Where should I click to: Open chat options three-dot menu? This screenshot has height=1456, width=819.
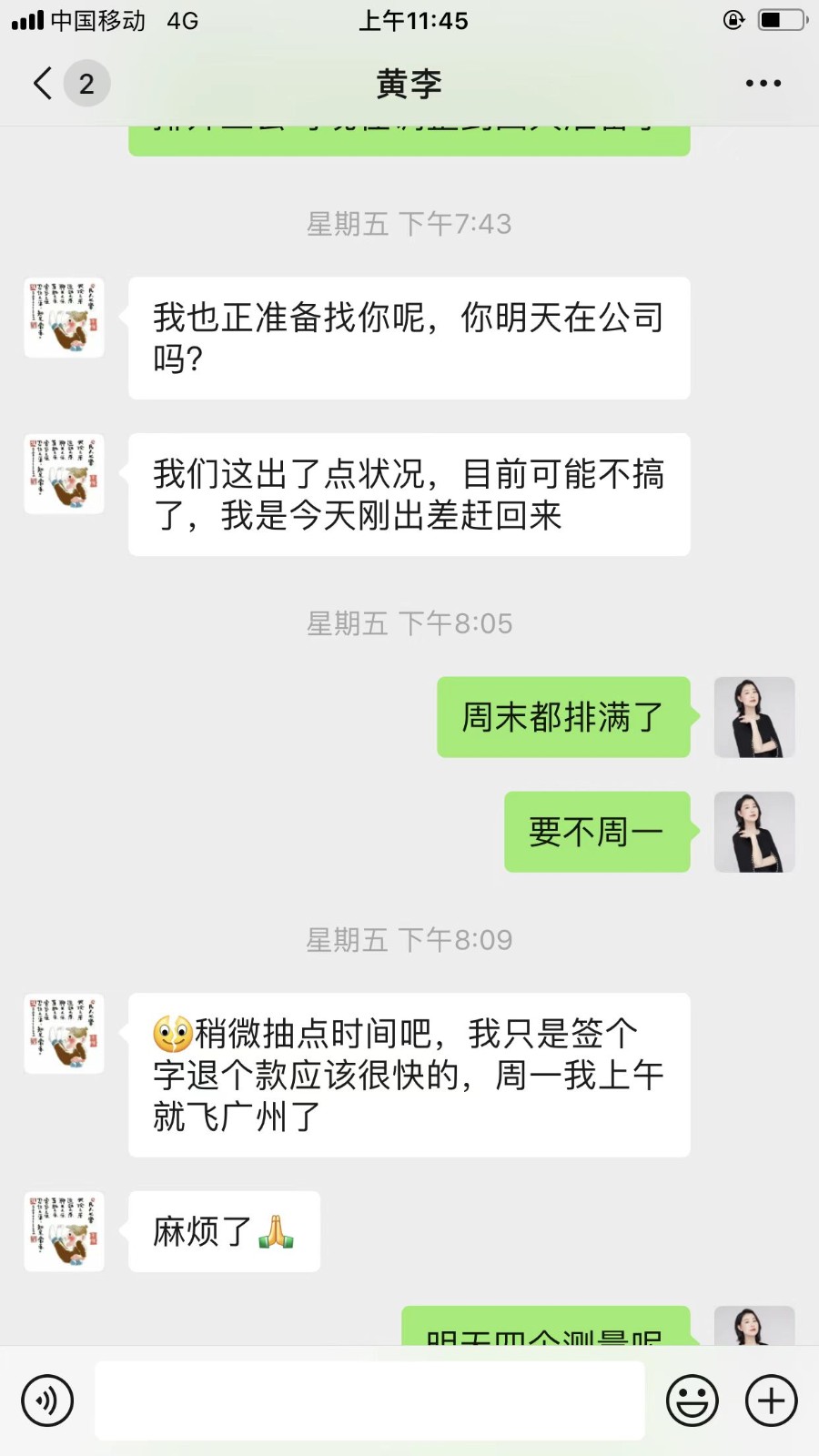click(763, 84)
